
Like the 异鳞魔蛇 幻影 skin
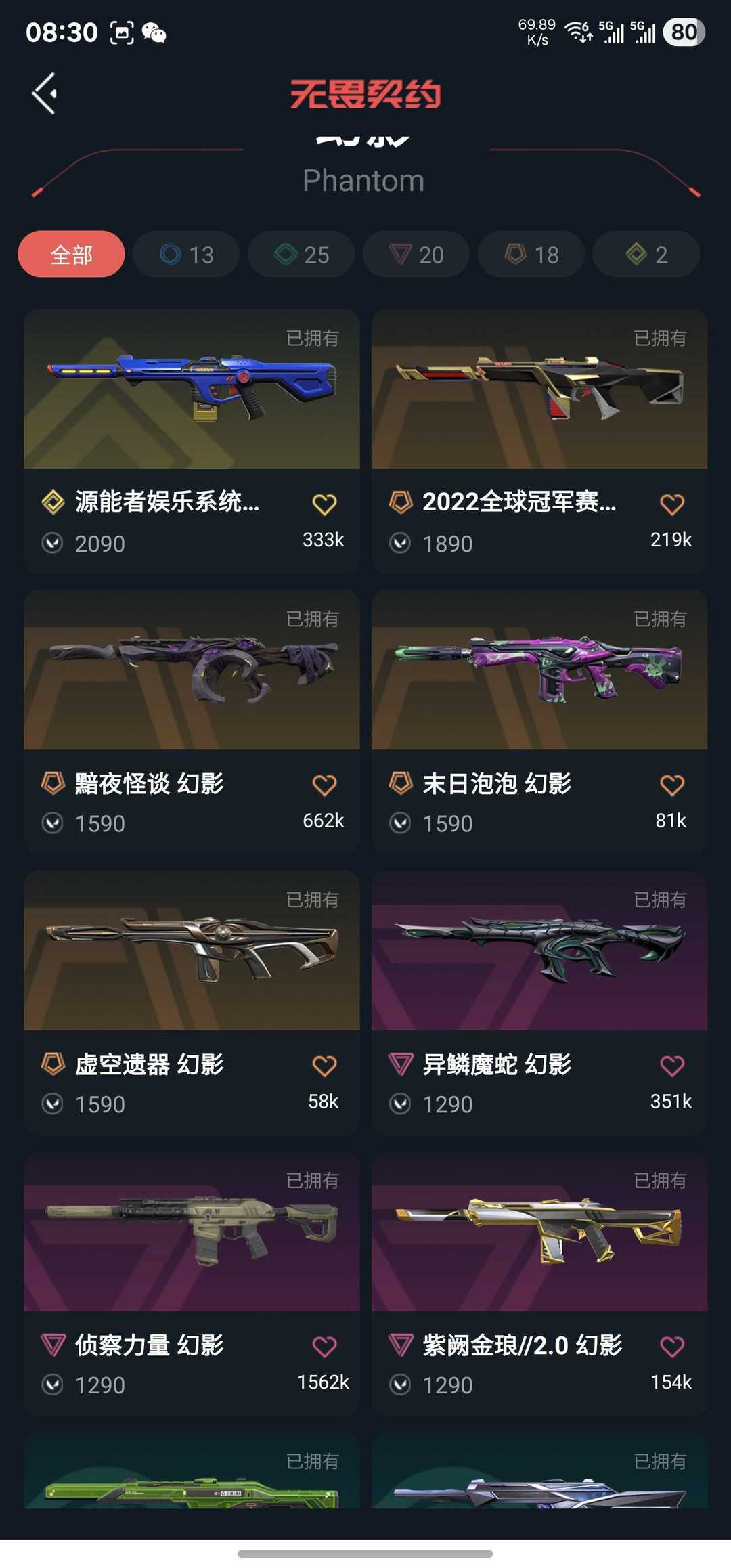pos(672,1066)
